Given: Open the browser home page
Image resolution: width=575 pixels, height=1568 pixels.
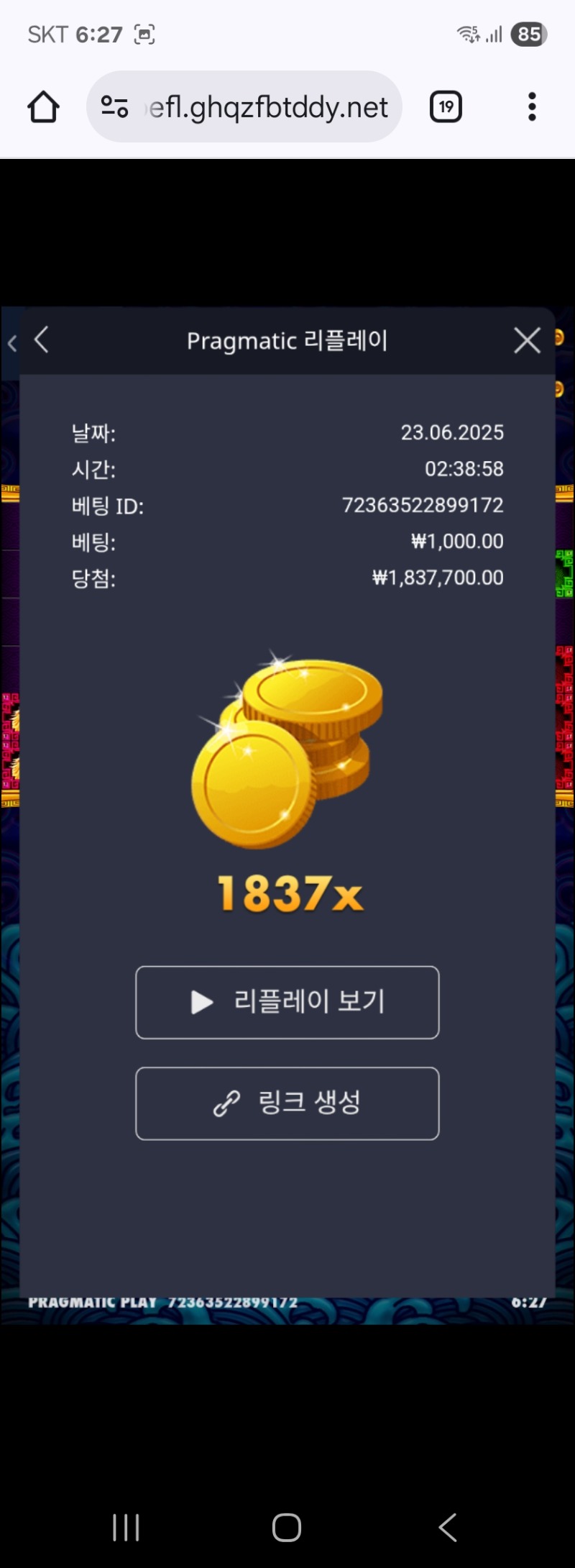Looking at the screenshot, I should (x=43, y=107).
